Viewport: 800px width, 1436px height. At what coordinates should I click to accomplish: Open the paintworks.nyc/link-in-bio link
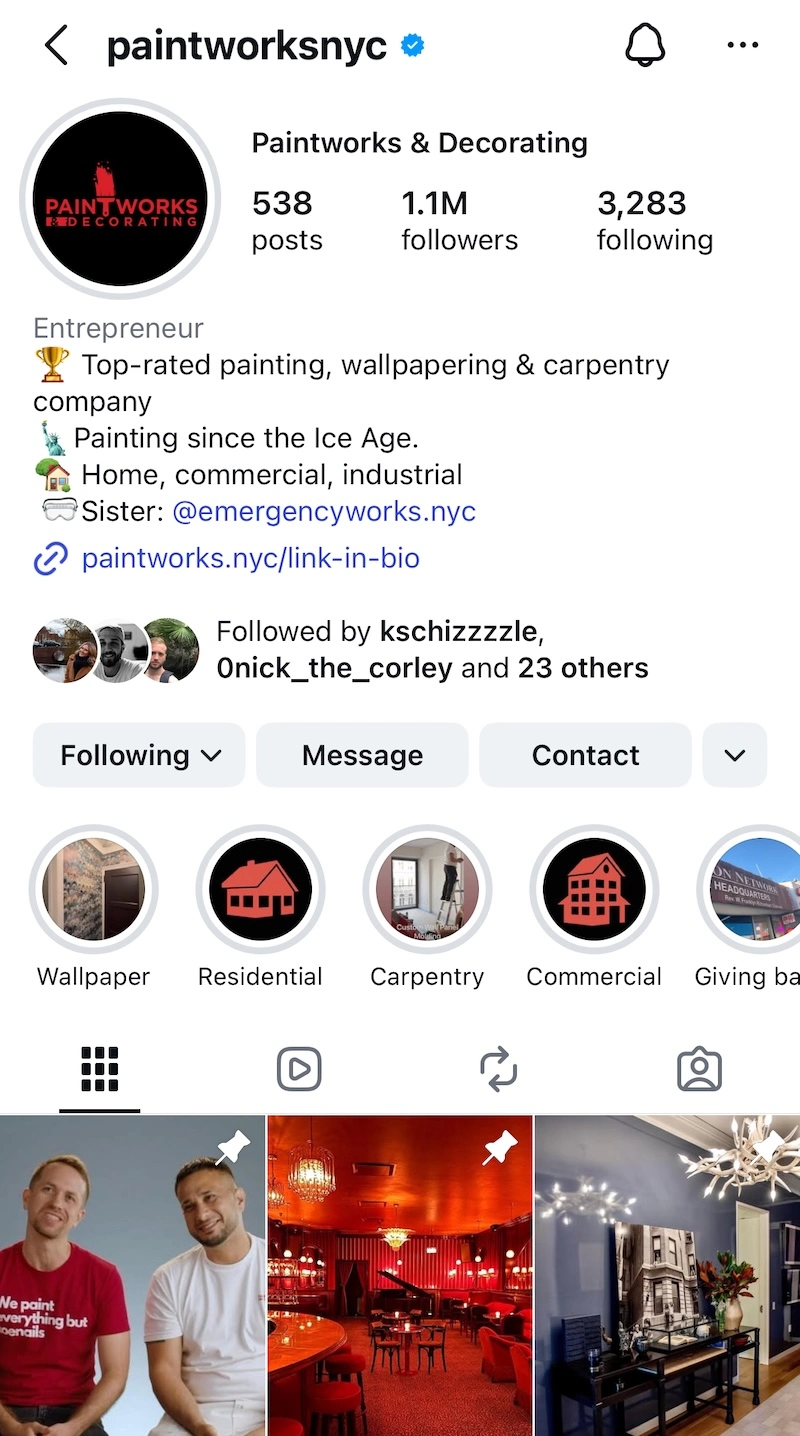tap(250, 558)
